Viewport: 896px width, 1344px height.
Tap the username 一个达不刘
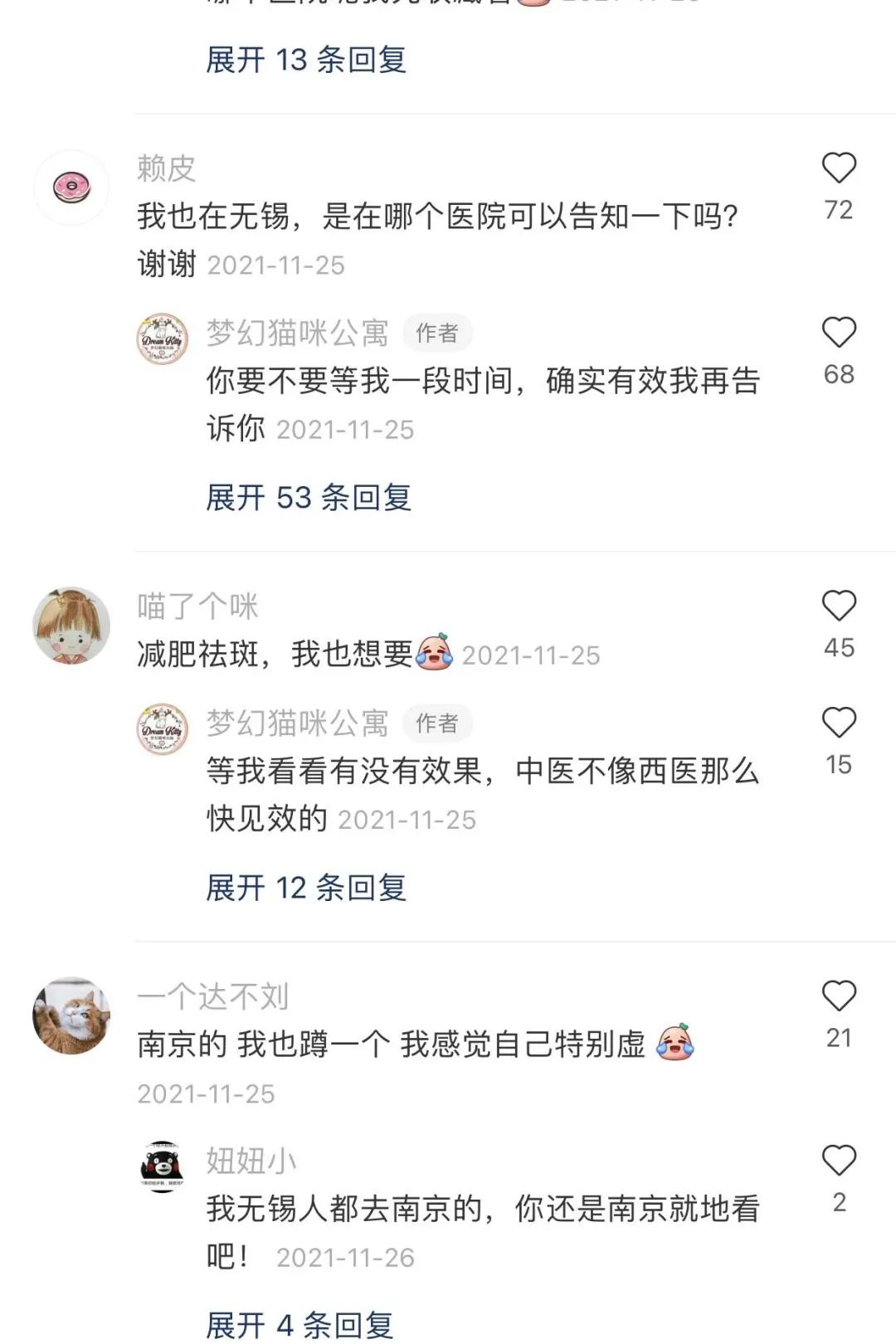pyautogui.click(x=212, y=996)
